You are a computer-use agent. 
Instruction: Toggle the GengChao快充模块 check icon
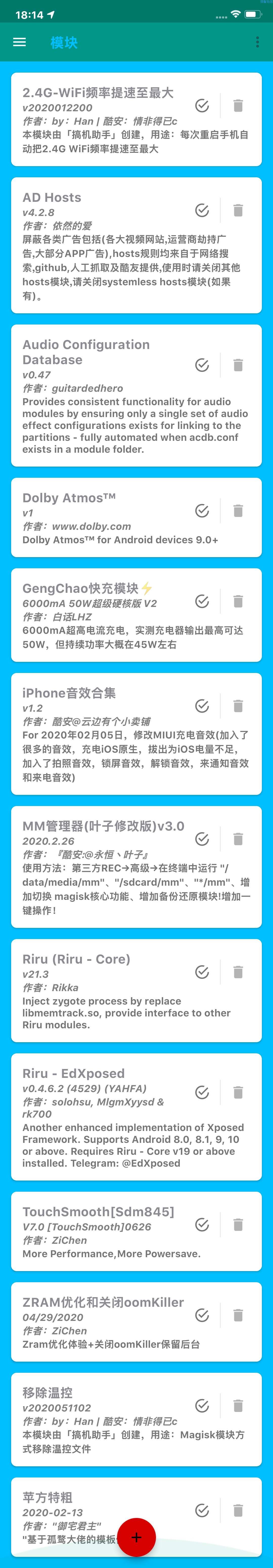pyautogui.click(x=202, y=601)
